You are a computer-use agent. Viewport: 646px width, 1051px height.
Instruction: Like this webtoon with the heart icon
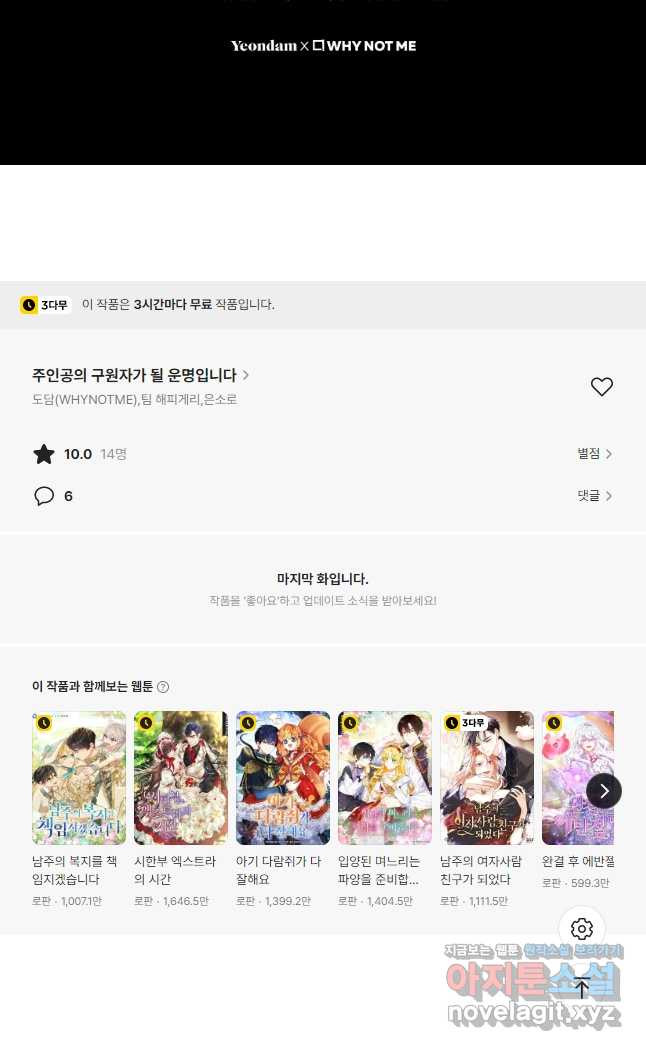[601, 387]
